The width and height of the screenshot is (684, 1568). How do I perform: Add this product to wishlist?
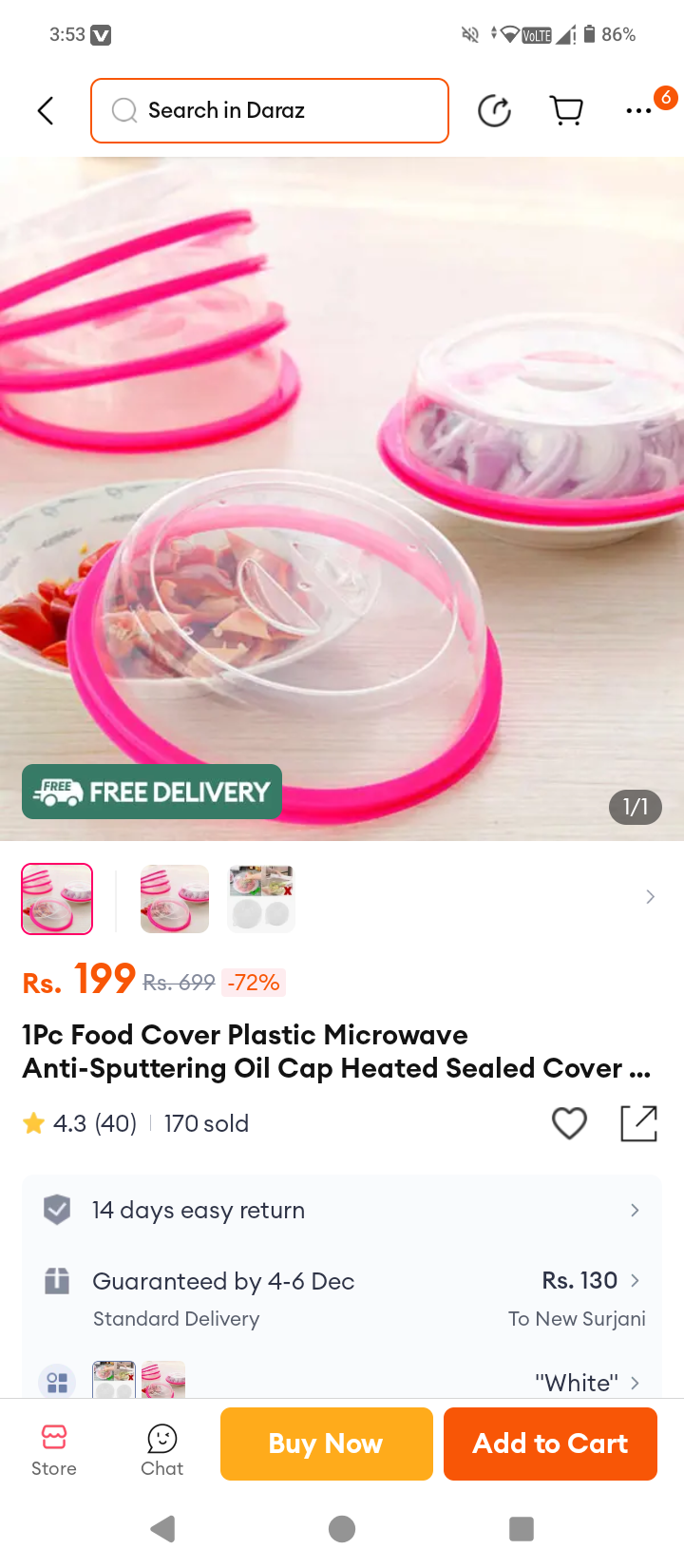(569, 1123)
